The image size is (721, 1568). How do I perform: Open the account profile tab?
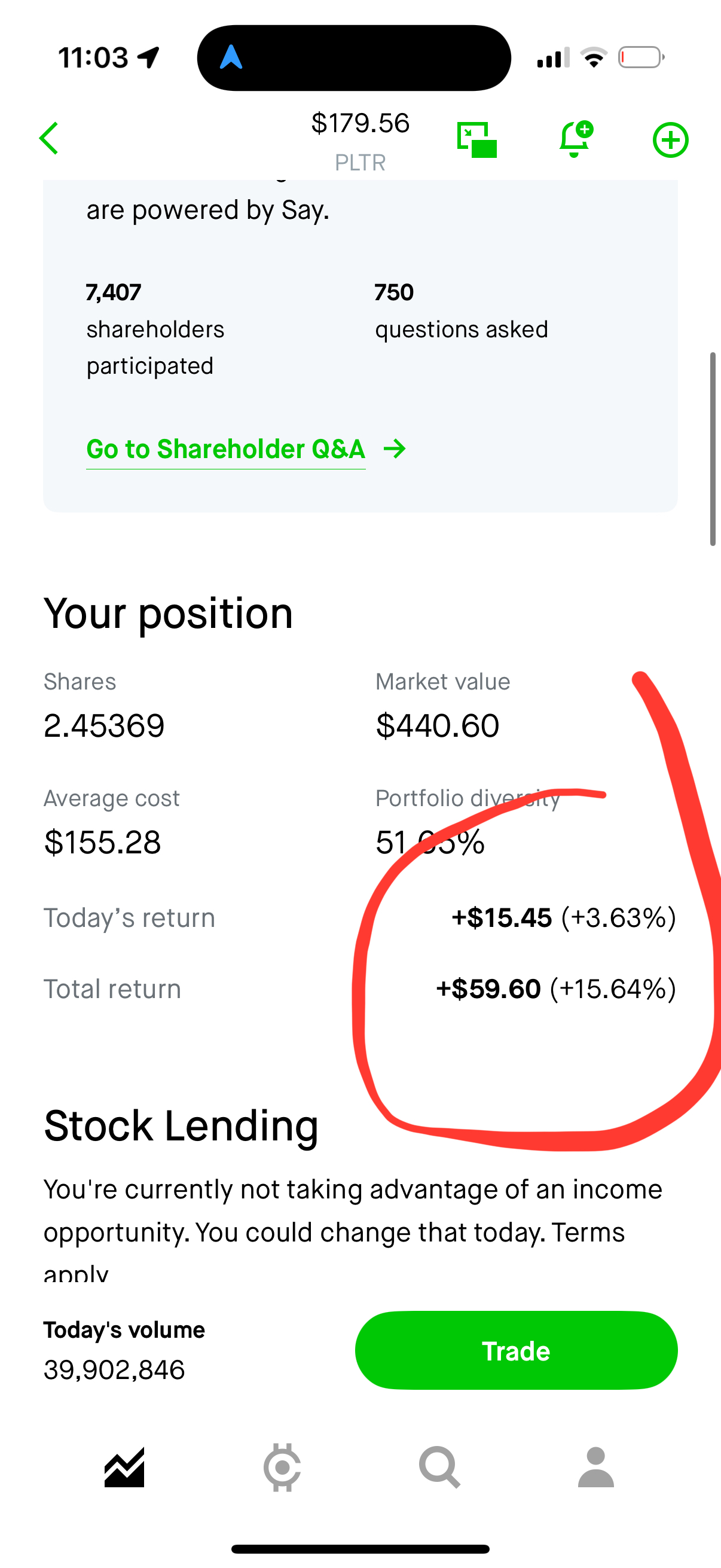point(596,1467)
